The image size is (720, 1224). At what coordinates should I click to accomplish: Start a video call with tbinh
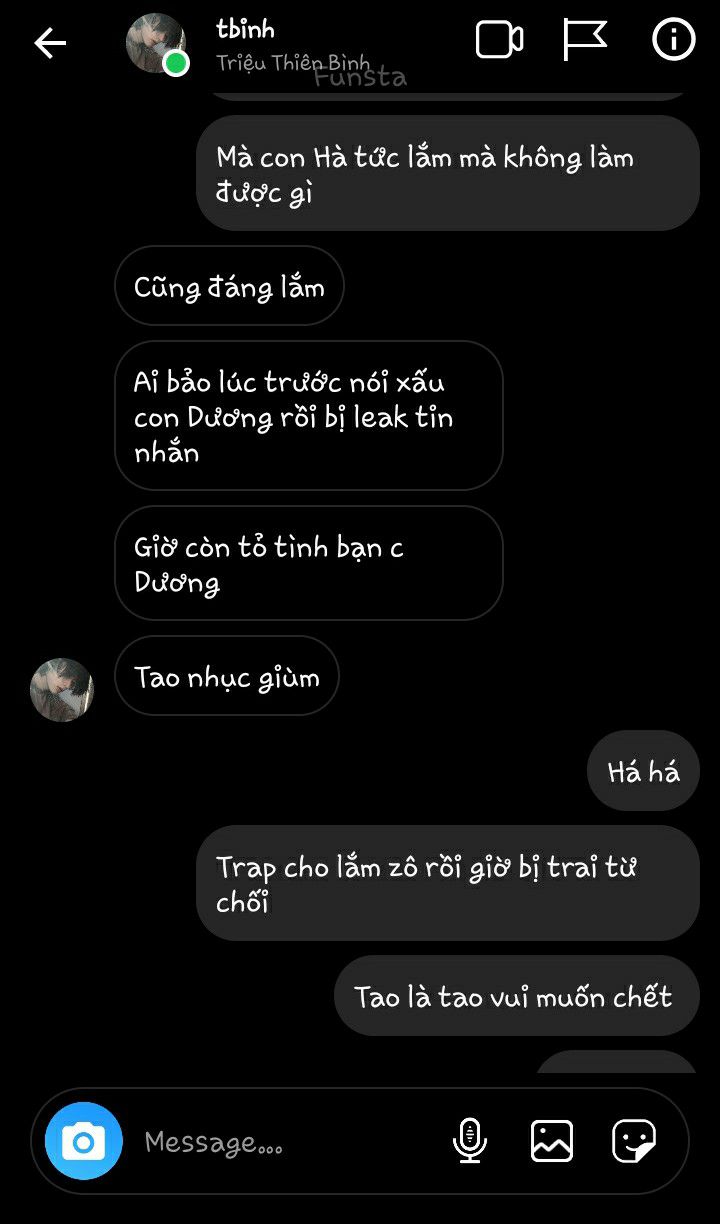[499, 40]
